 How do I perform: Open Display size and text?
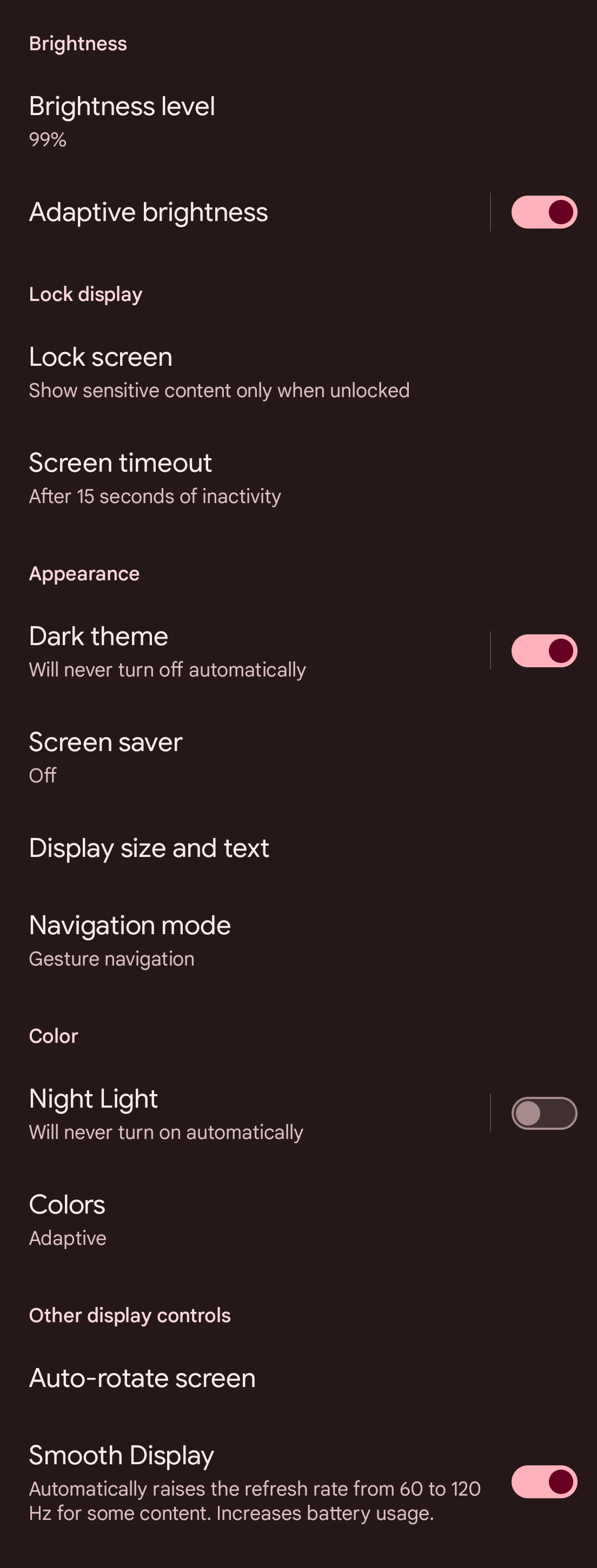[149, 848]
